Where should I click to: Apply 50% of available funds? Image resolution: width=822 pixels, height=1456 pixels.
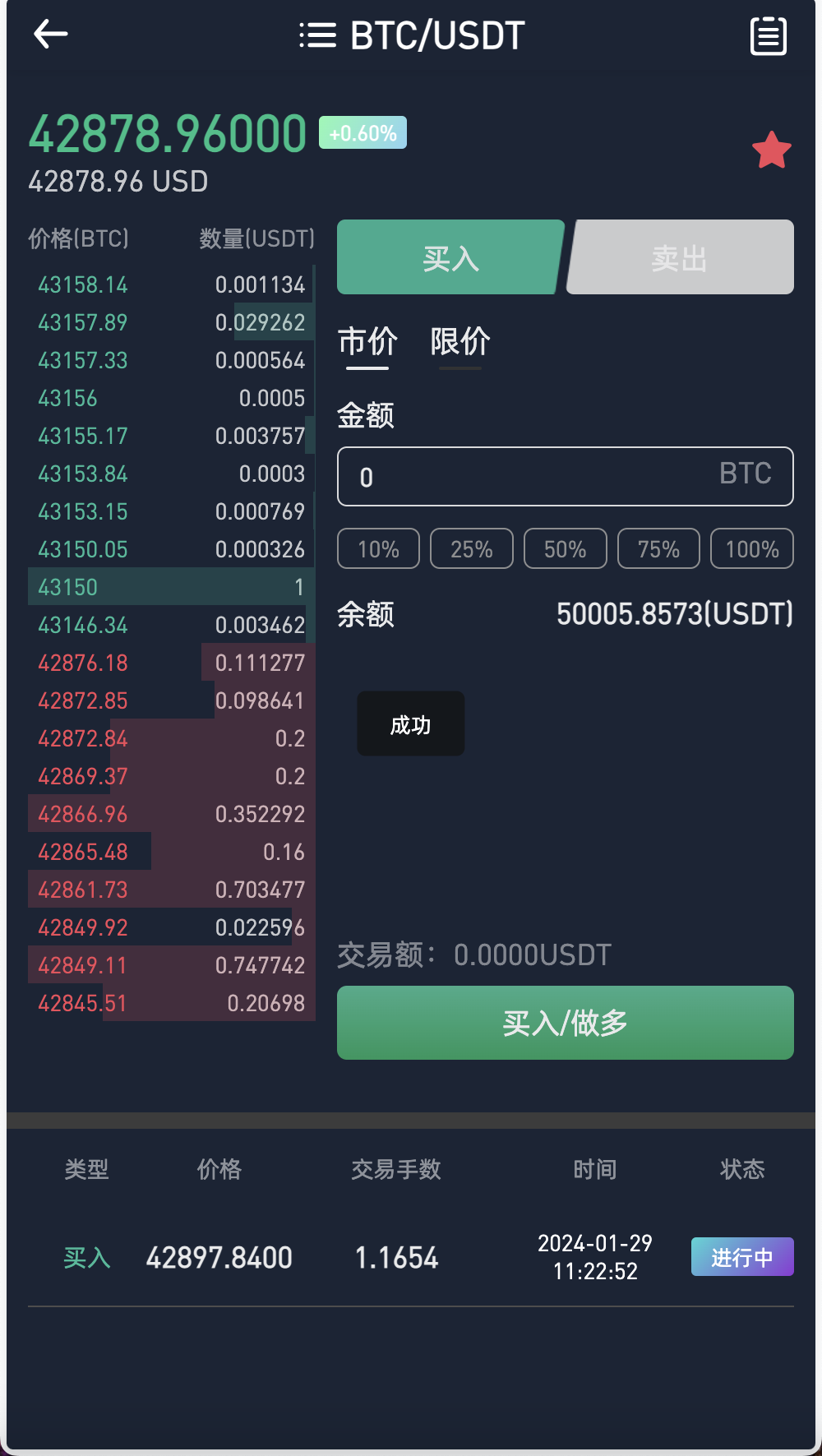[565, 548]
